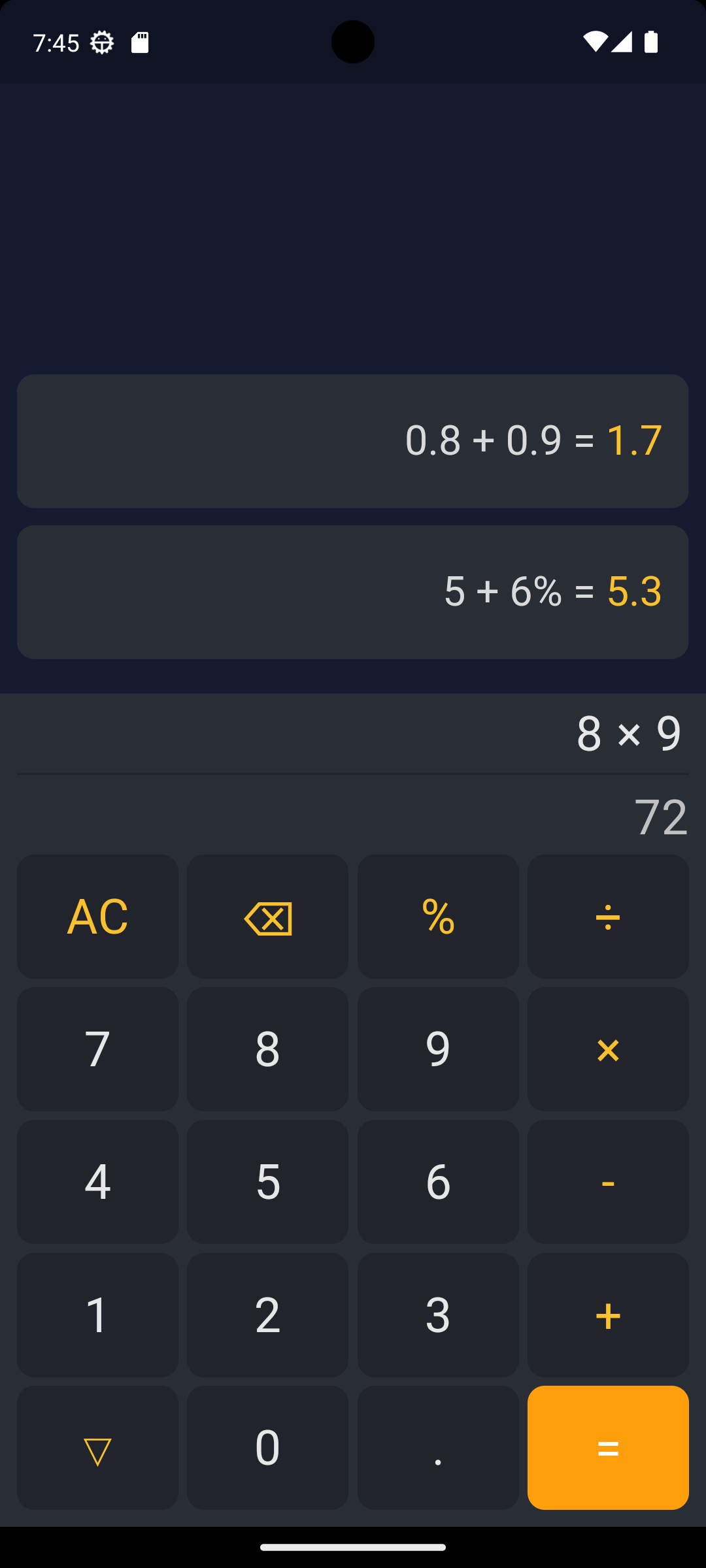Screen dimensions: 706x1568
Task: Select the division operator
Action: pyautogui.click(x=608, y=917)
